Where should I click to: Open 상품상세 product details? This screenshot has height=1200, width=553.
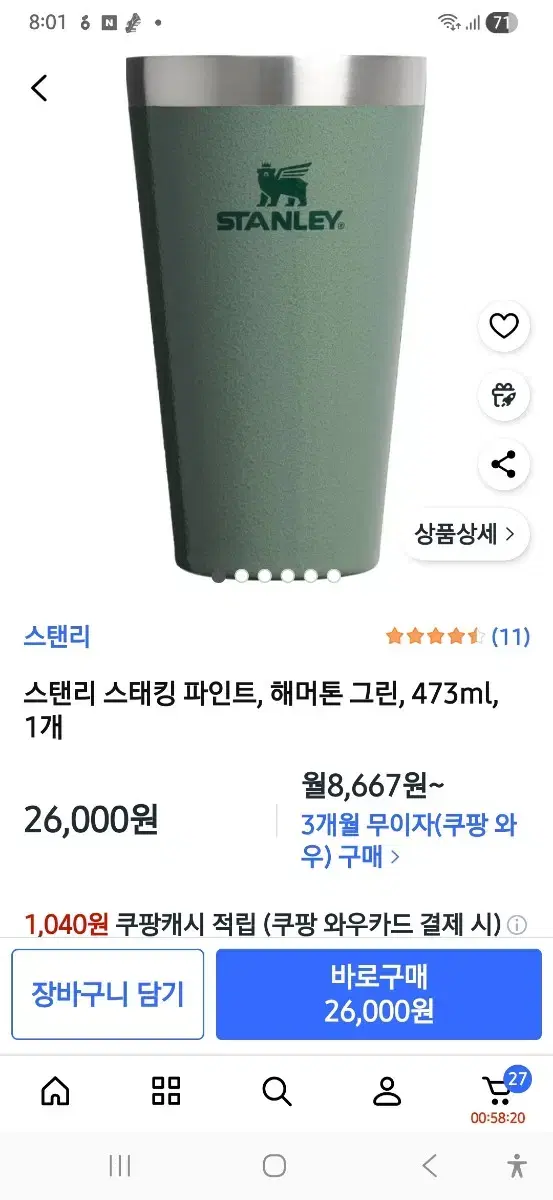click(466, 533)
